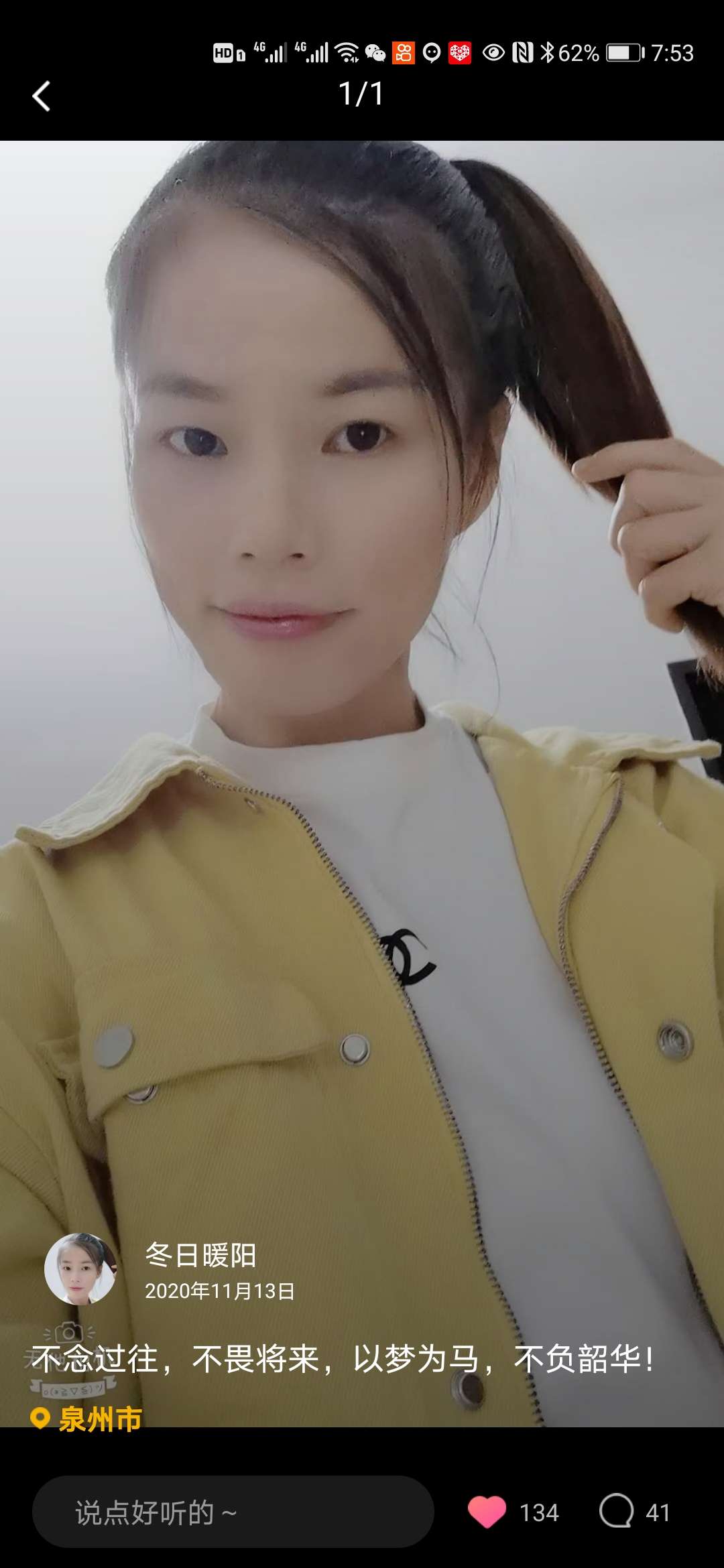Like the post with the heart icon
The image size is (724, 1568).
487,1512
